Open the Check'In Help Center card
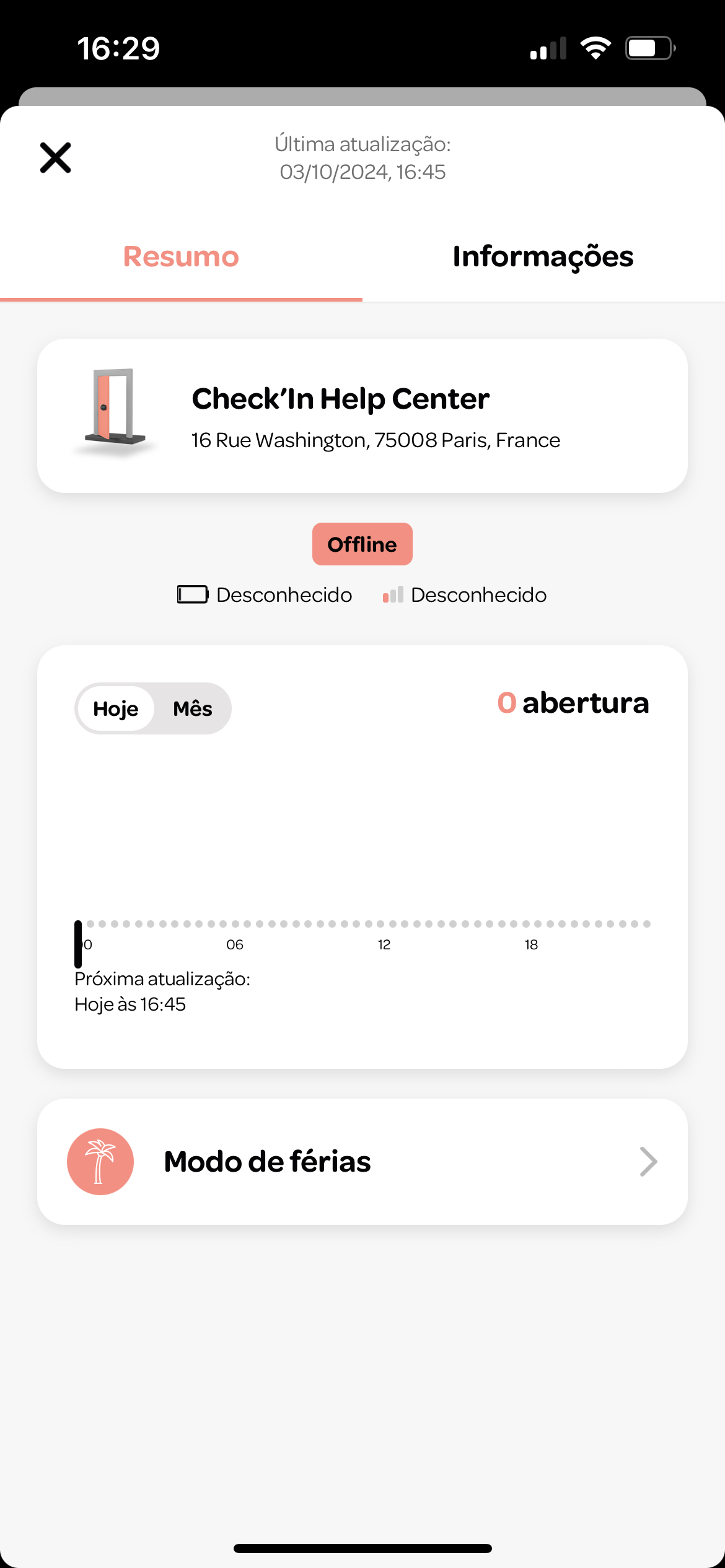The width and height of the screenshot is (725, 1568). (362, 416)
